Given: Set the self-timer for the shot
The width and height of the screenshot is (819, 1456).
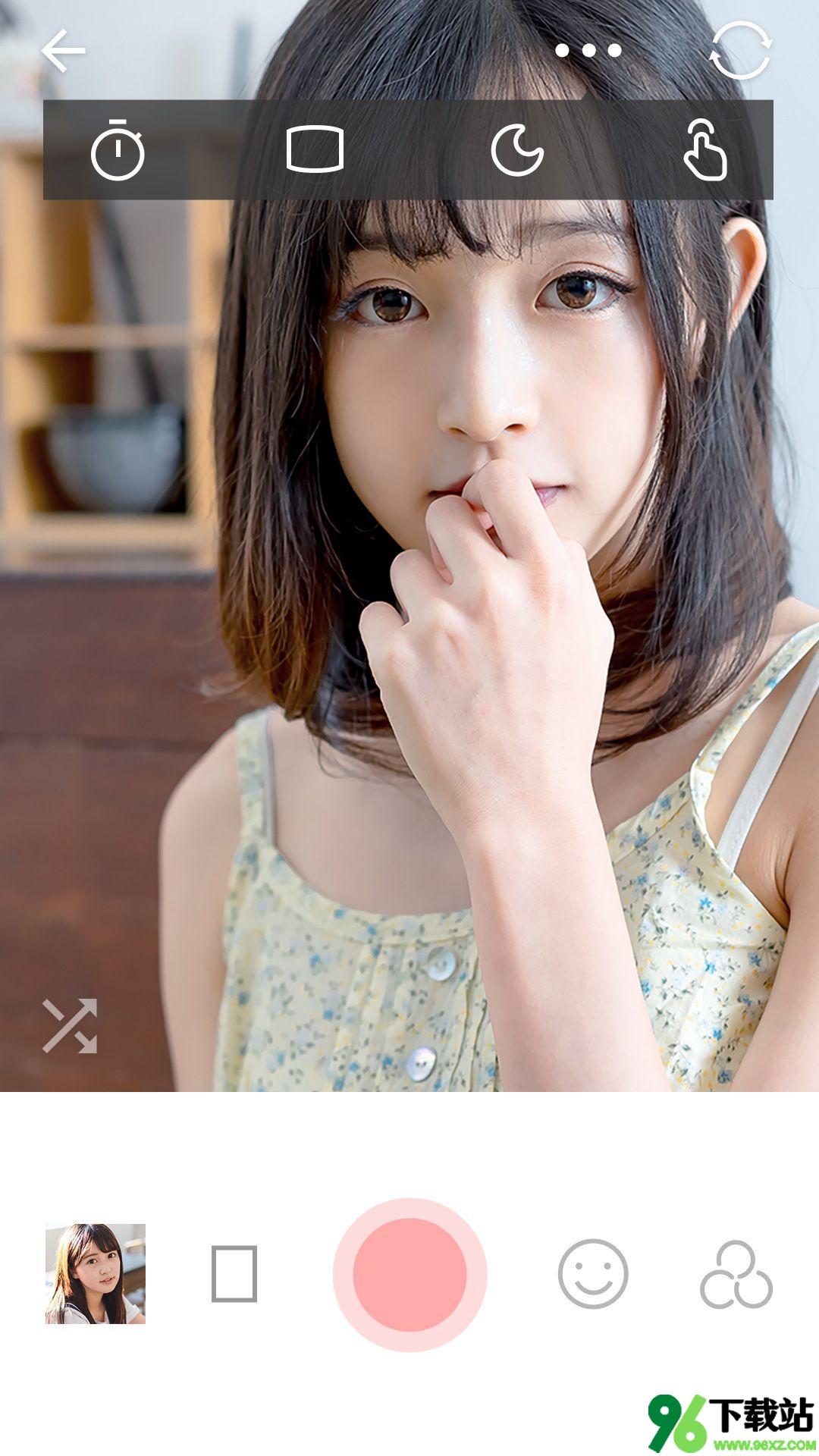Looking at the screenshot, I should [x=118, y=149].
